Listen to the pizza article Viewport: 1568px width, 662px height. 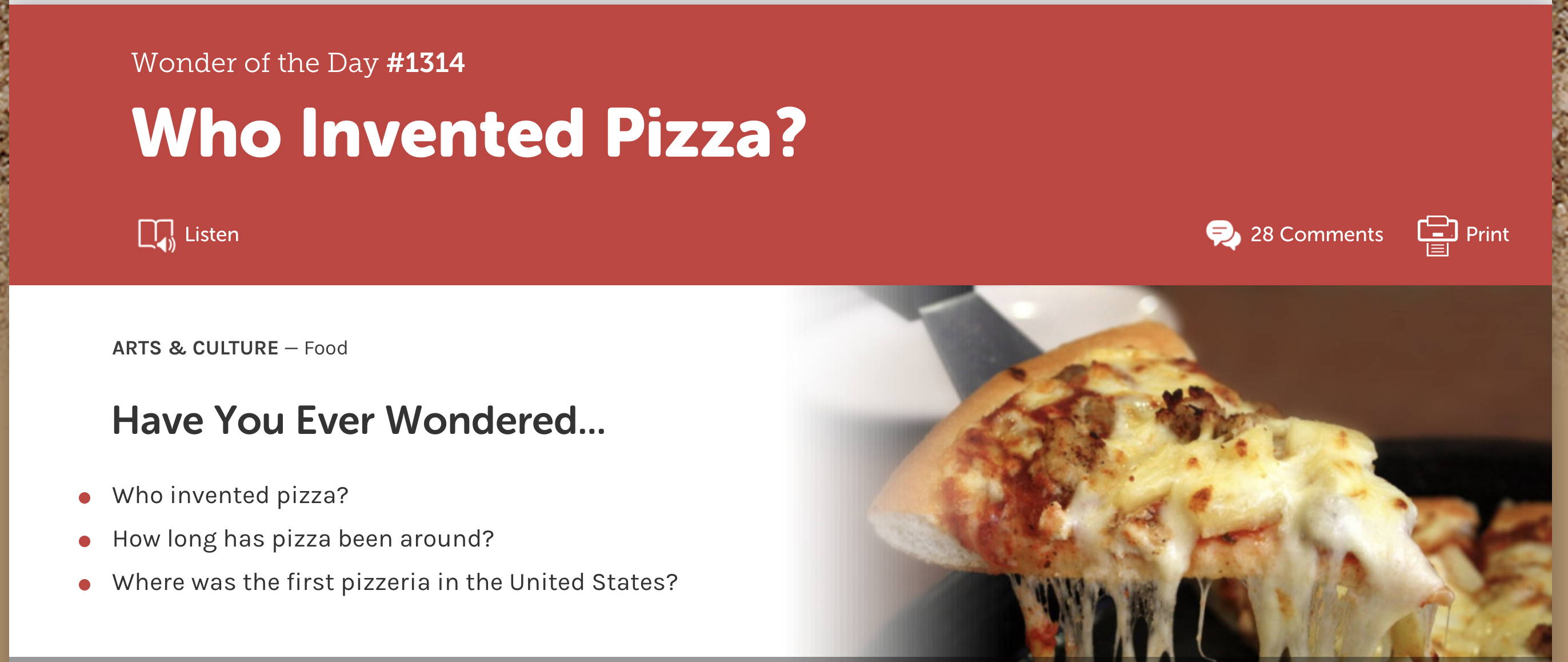point(189,235)
